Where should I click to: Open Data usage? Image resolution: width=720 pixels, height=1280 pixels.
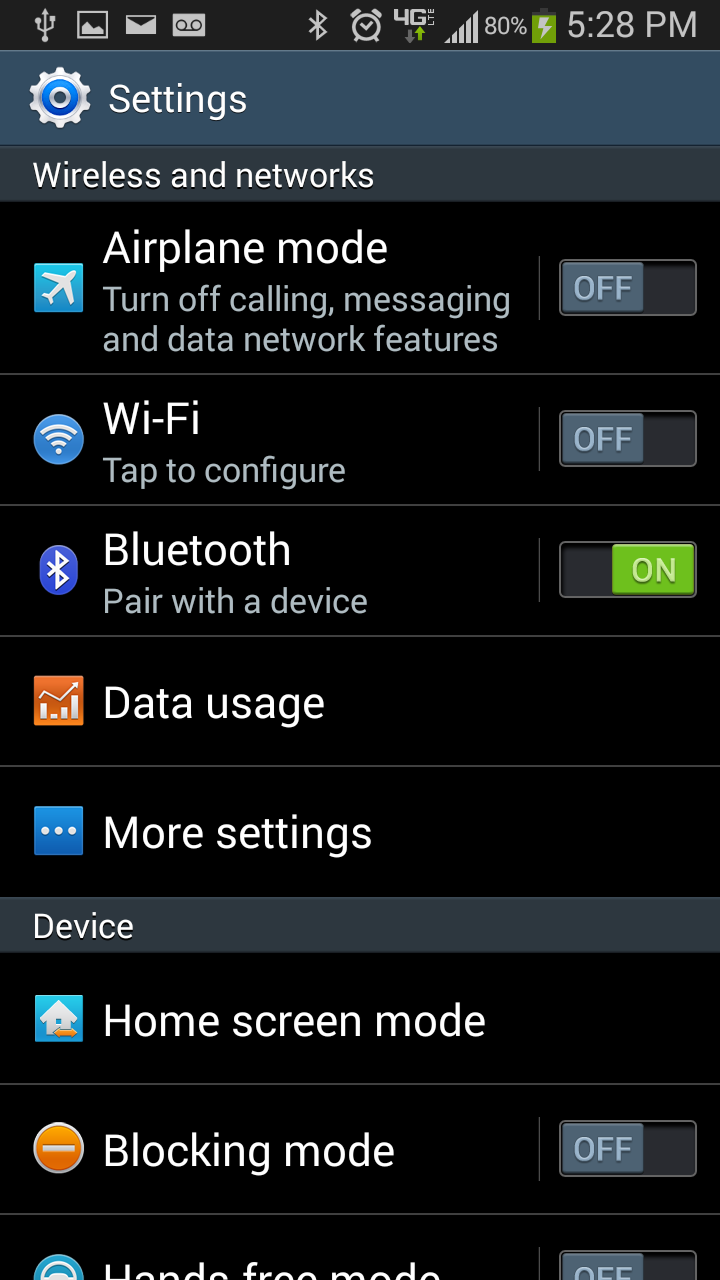[x=360, y=702]
